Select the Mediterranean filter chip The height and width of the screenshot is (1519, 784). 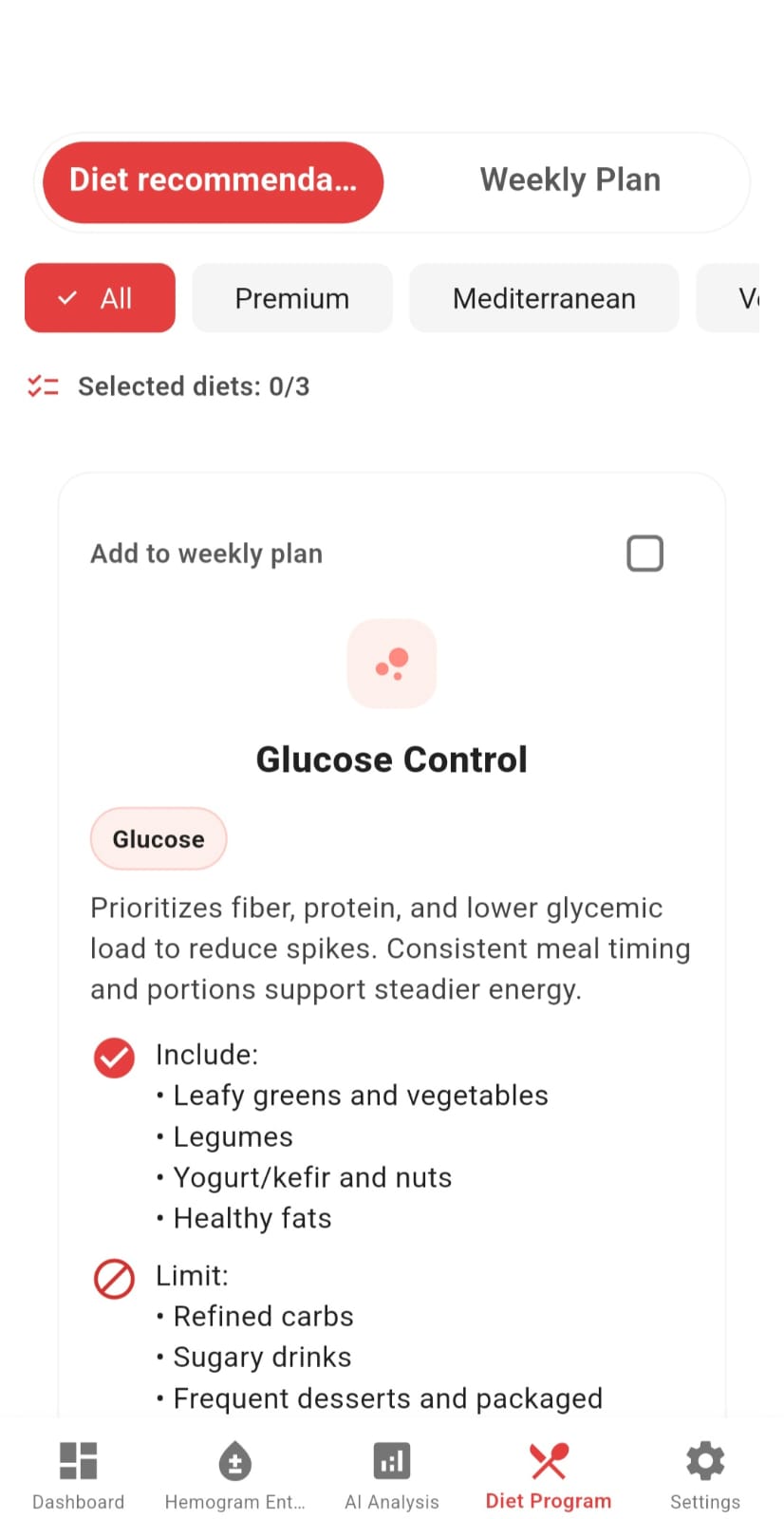(544, 298)
